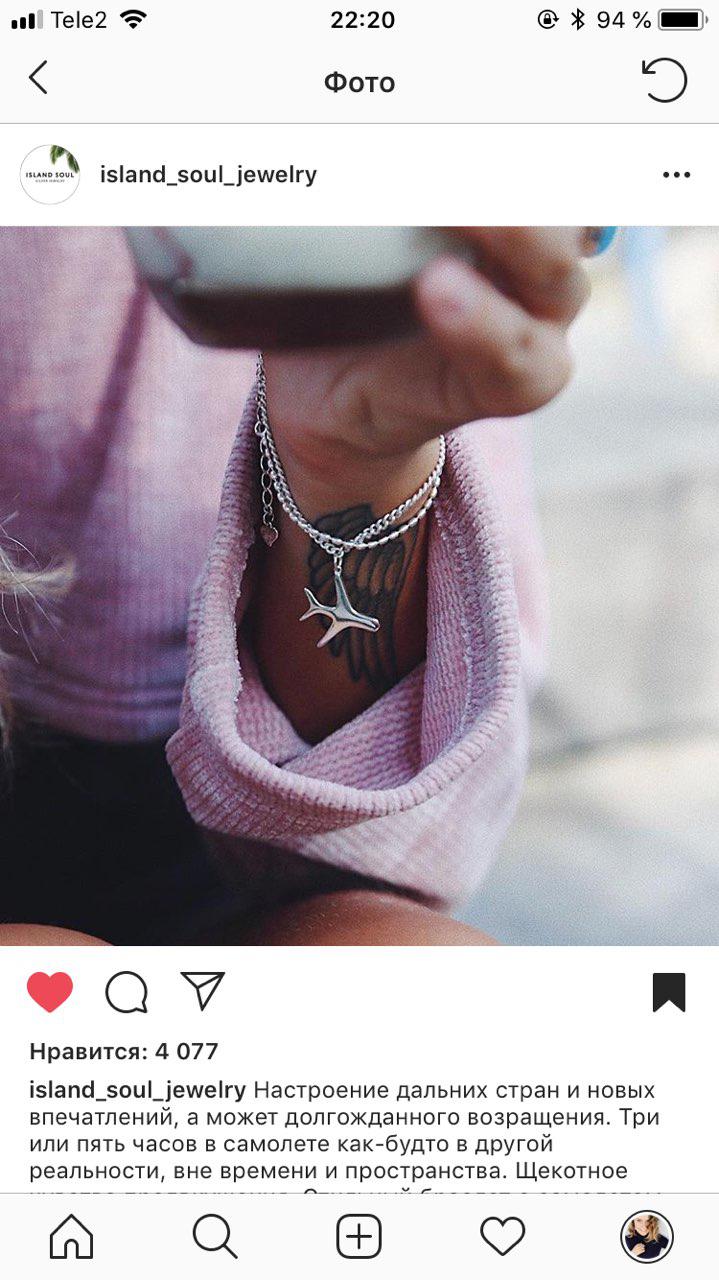Switch to the Home feed tab
This screenshot has height=1280, width=719.
click(x=71, y=1237)
